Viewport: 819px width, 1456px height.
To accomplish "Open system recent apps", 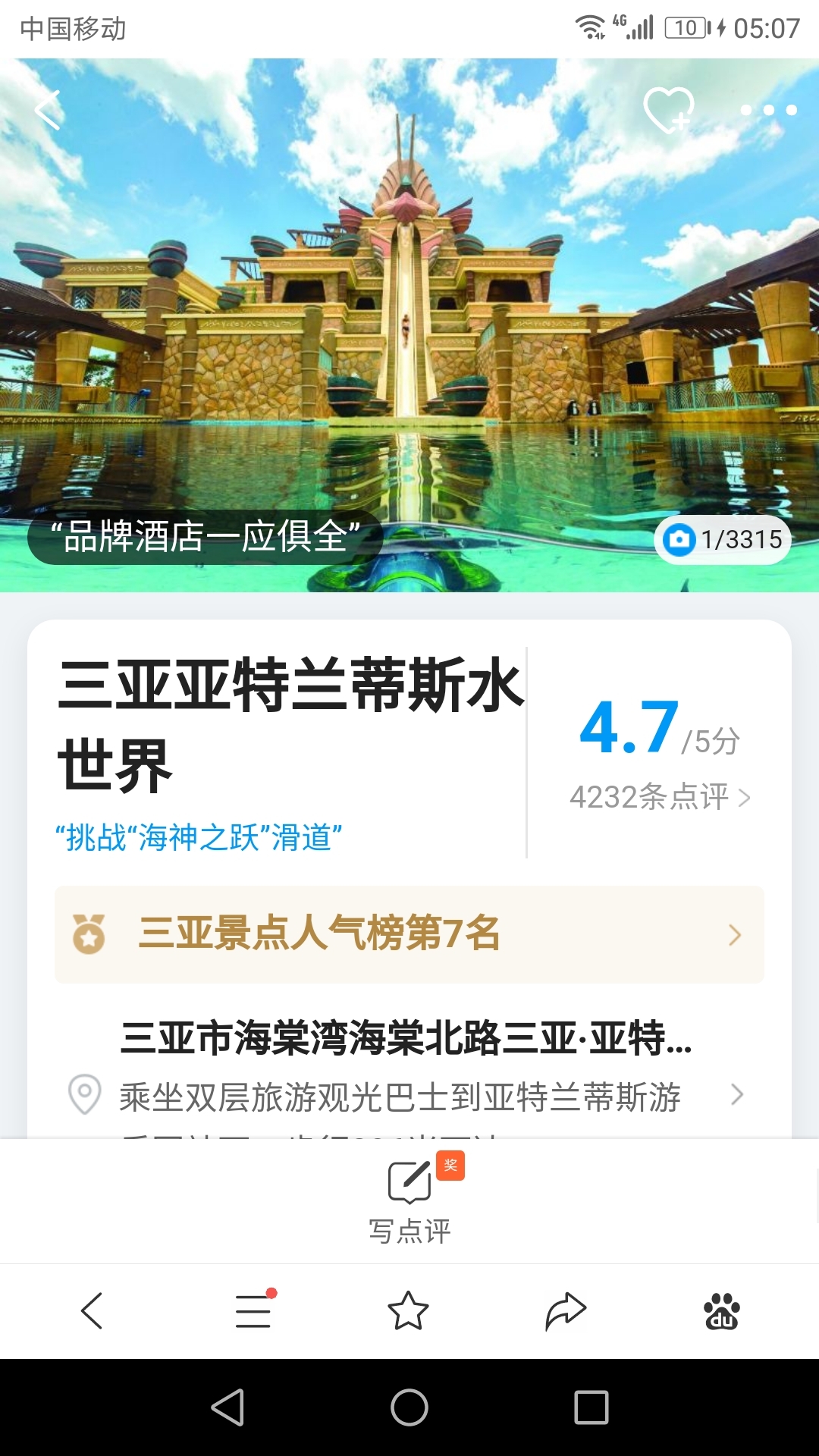I will [591, 1407].
